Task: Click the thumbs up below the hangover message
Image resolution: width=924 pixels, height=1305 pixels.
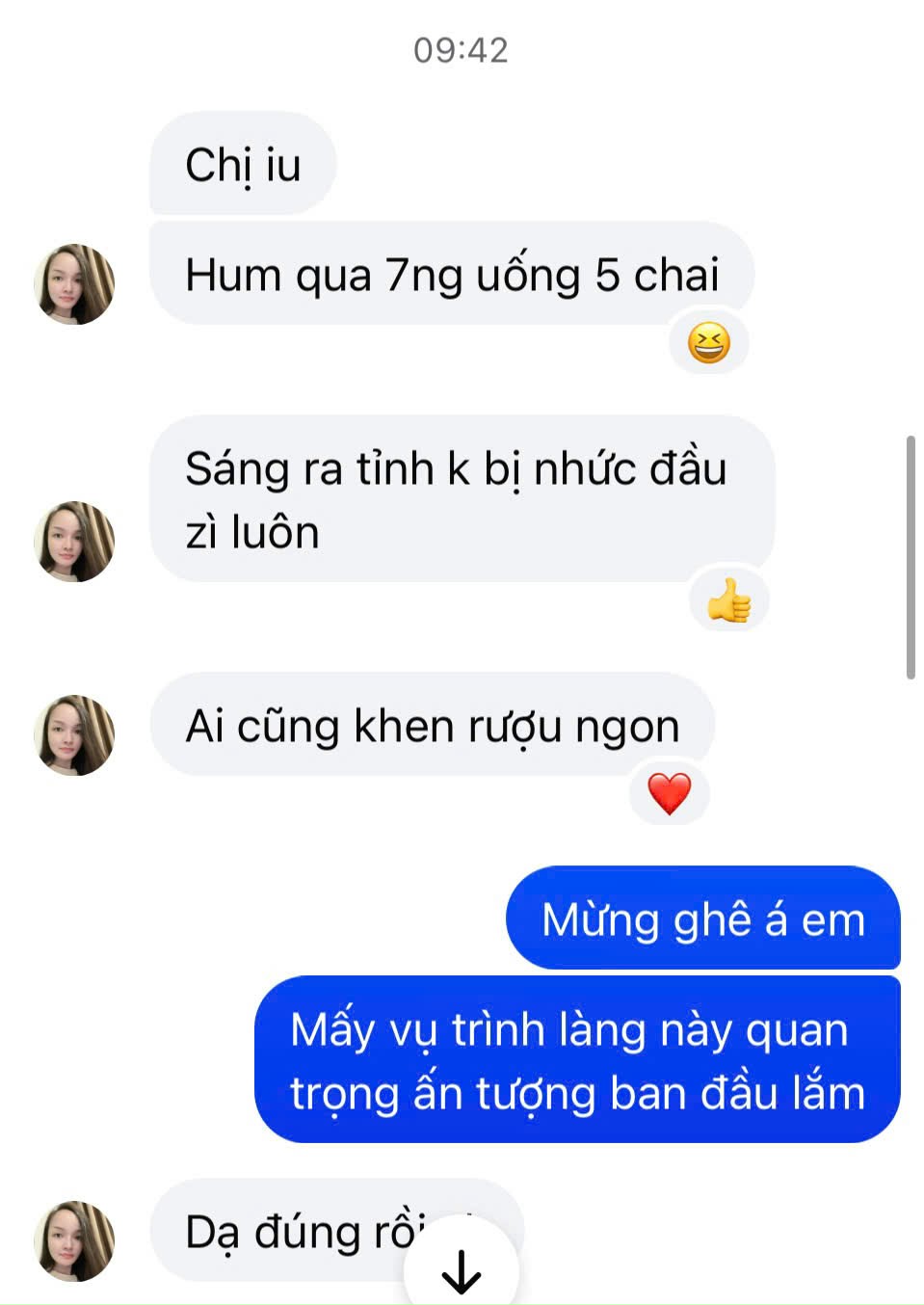Action: [x=730, y=599]
